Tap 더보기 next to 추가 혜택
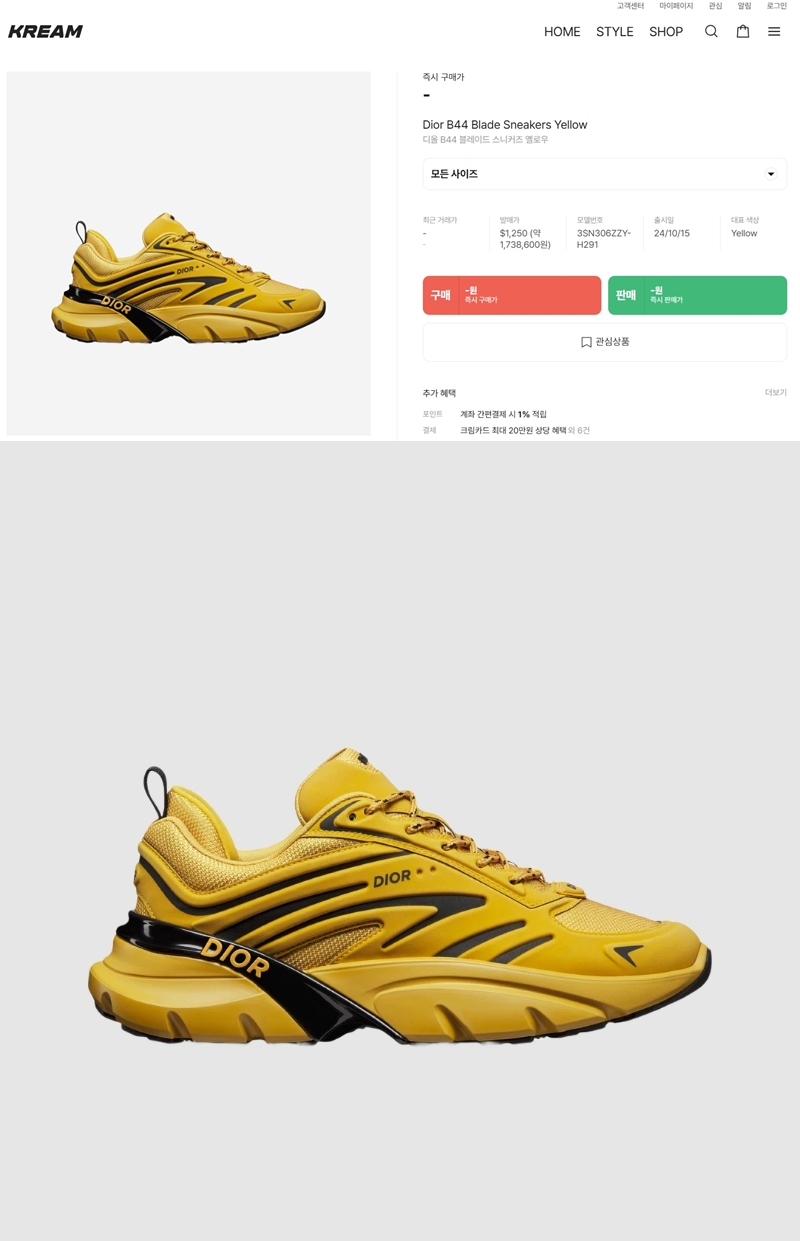800x1241 pixels. (775, 393)
